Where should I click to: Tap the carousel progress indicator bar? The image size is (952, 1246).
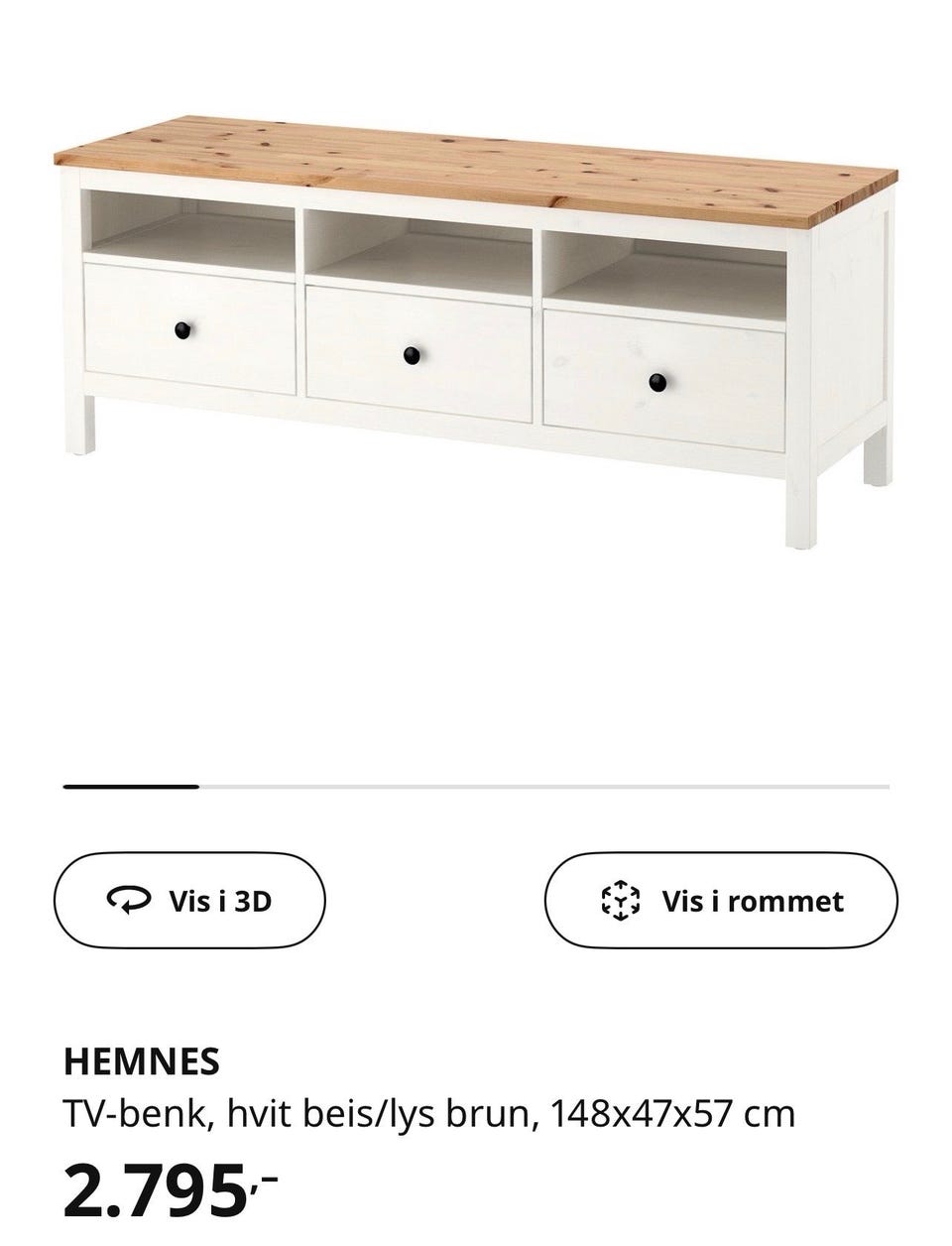coord(476,787)
